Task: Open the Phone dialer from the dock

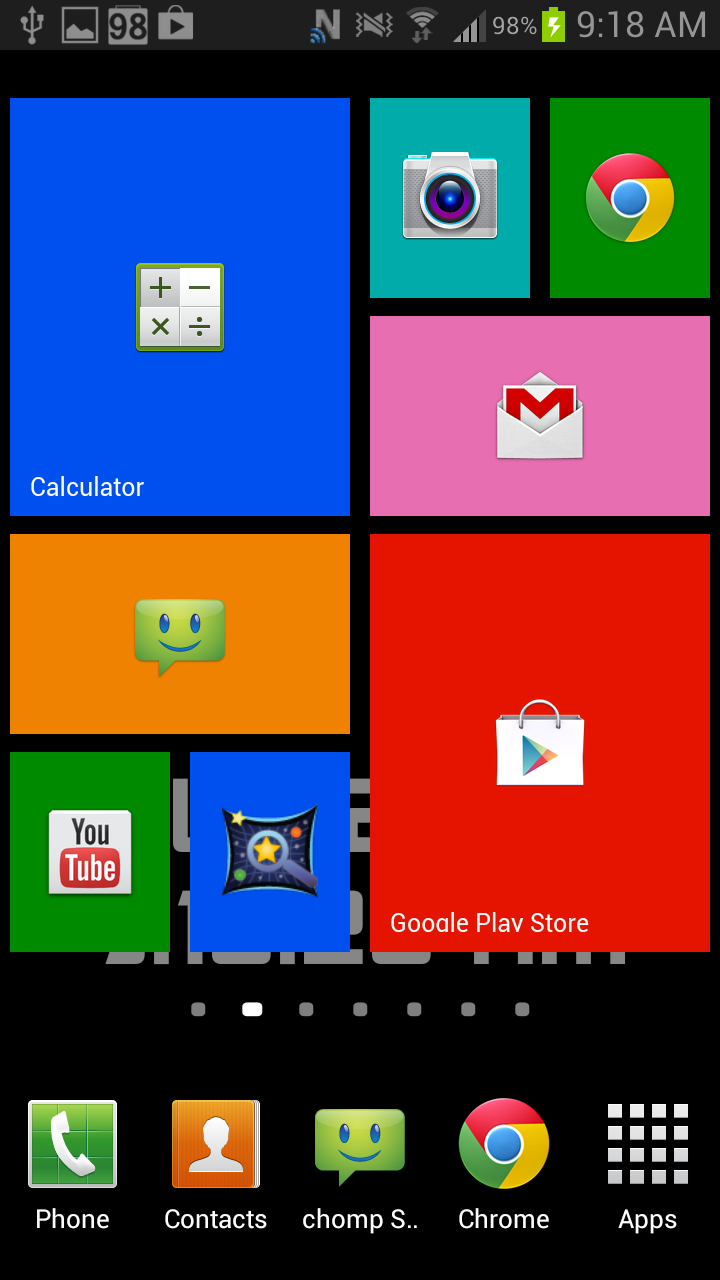Action: [x=71, y=1145]
